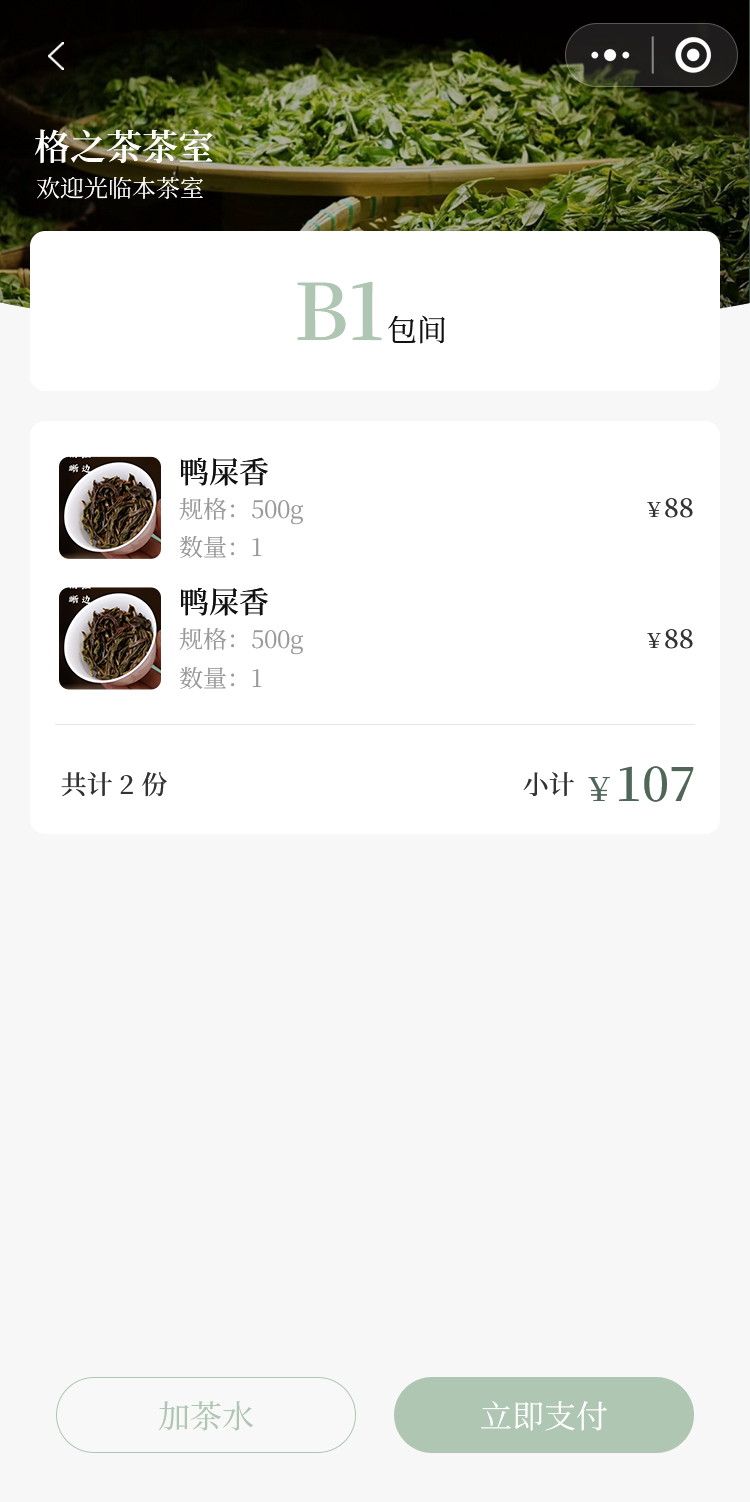Screen dimensions: 750x1502
Task: Pay now with 立即支付
Action: [x=544, y=1415]
